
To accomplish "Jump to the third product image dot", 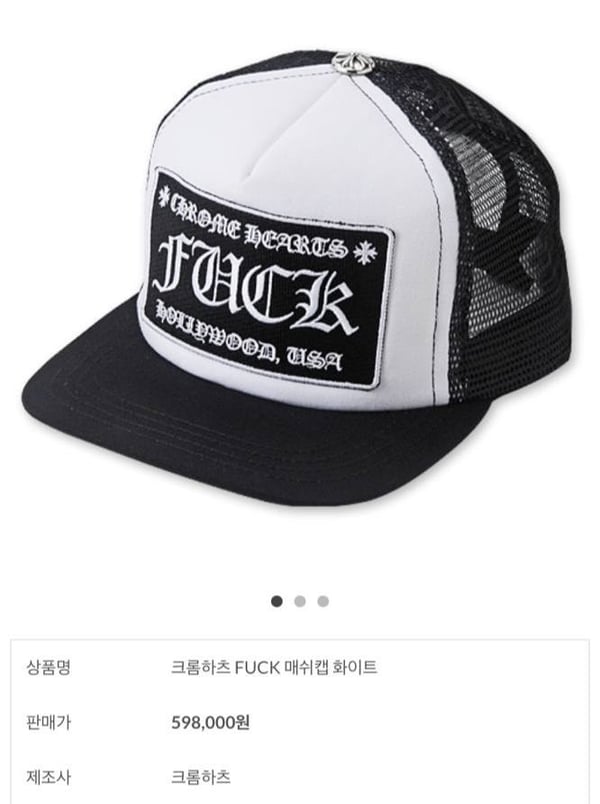I will point(323,601).
